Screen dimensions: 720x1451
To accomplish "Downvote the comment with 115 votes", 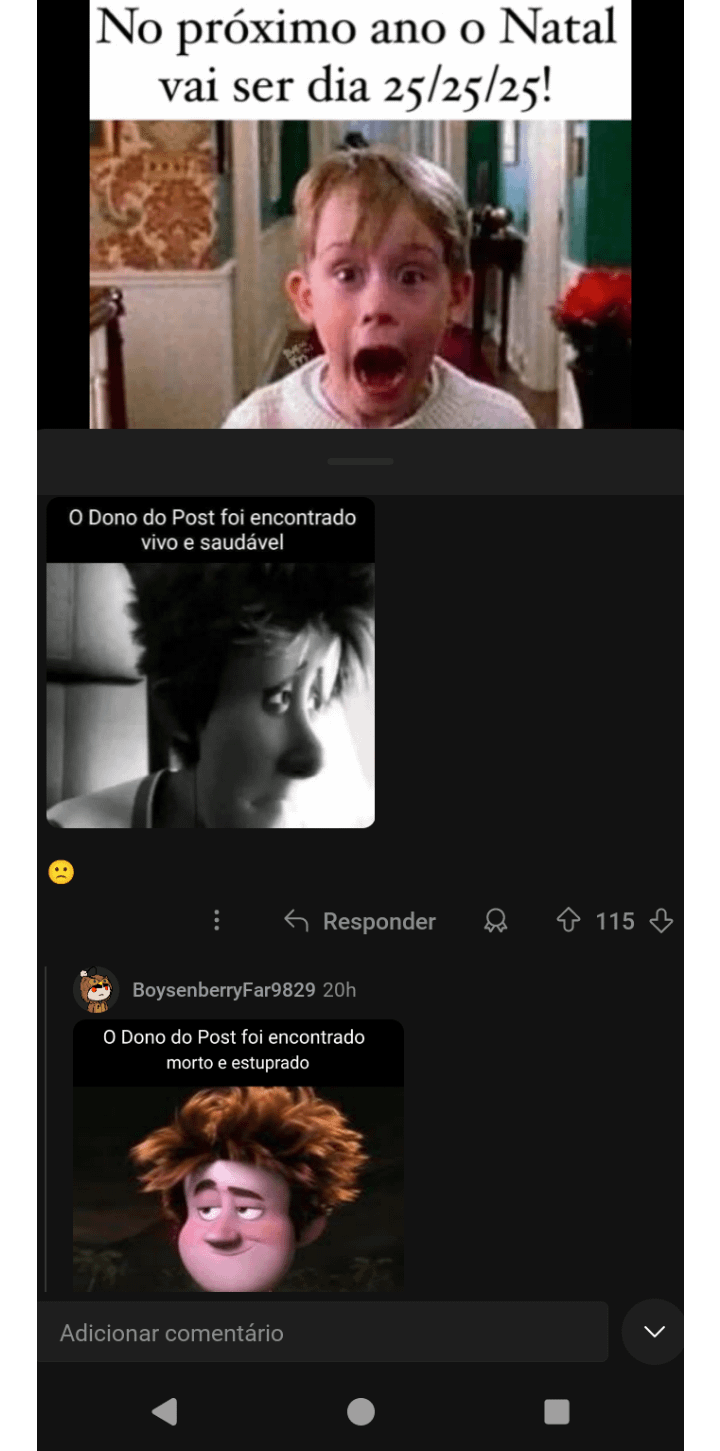I will 661,921.
